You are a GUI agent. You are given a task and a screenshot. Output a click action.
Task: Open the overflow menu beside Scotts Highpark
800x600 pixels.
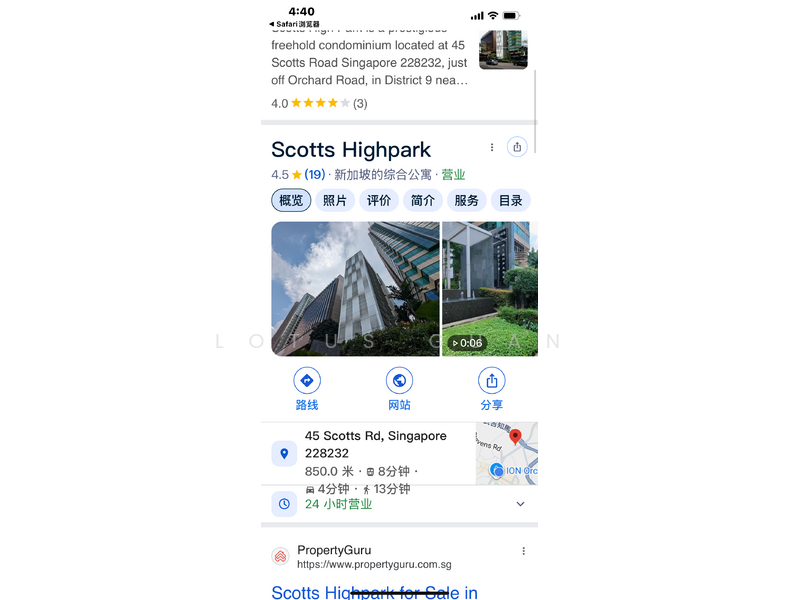pos(492,147)
